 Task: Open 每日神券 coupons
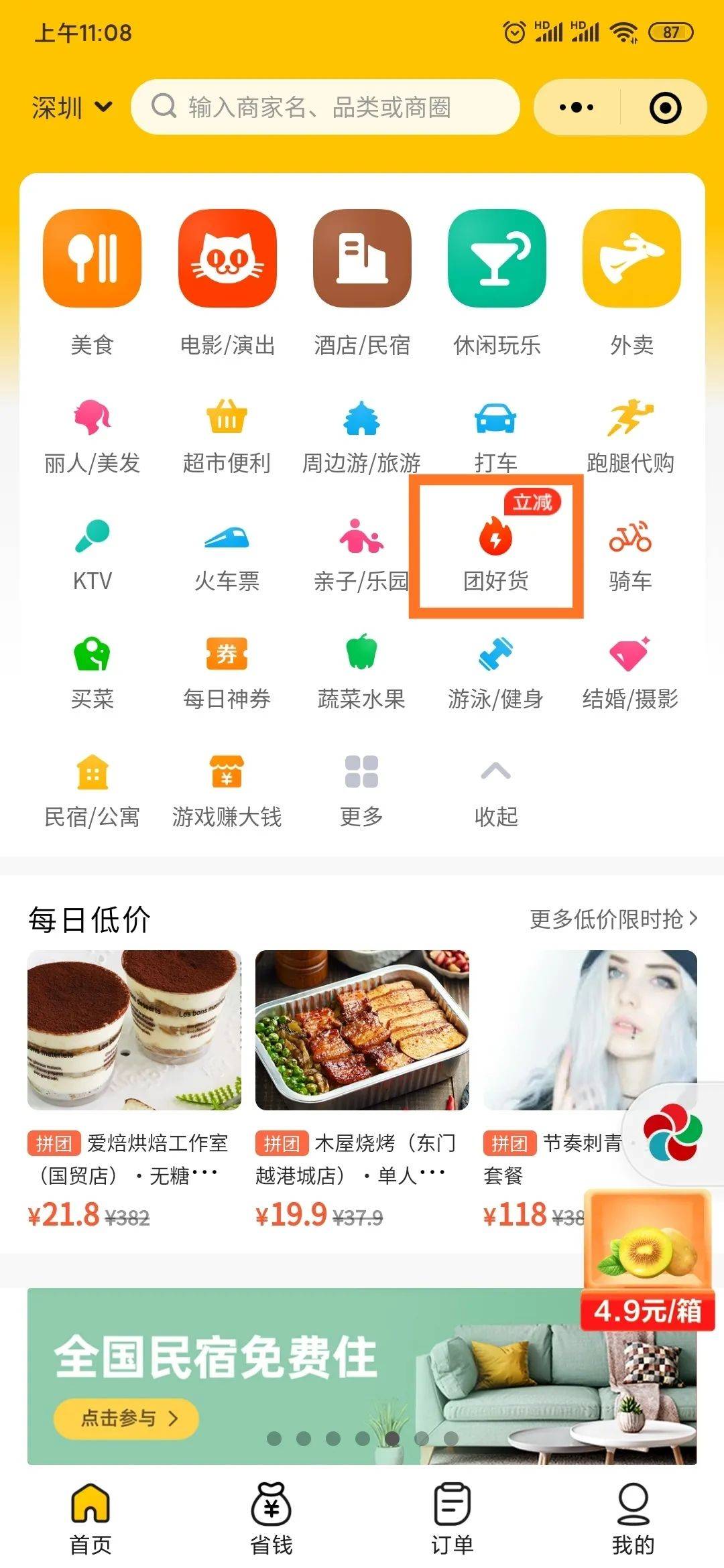coord(227,671)
